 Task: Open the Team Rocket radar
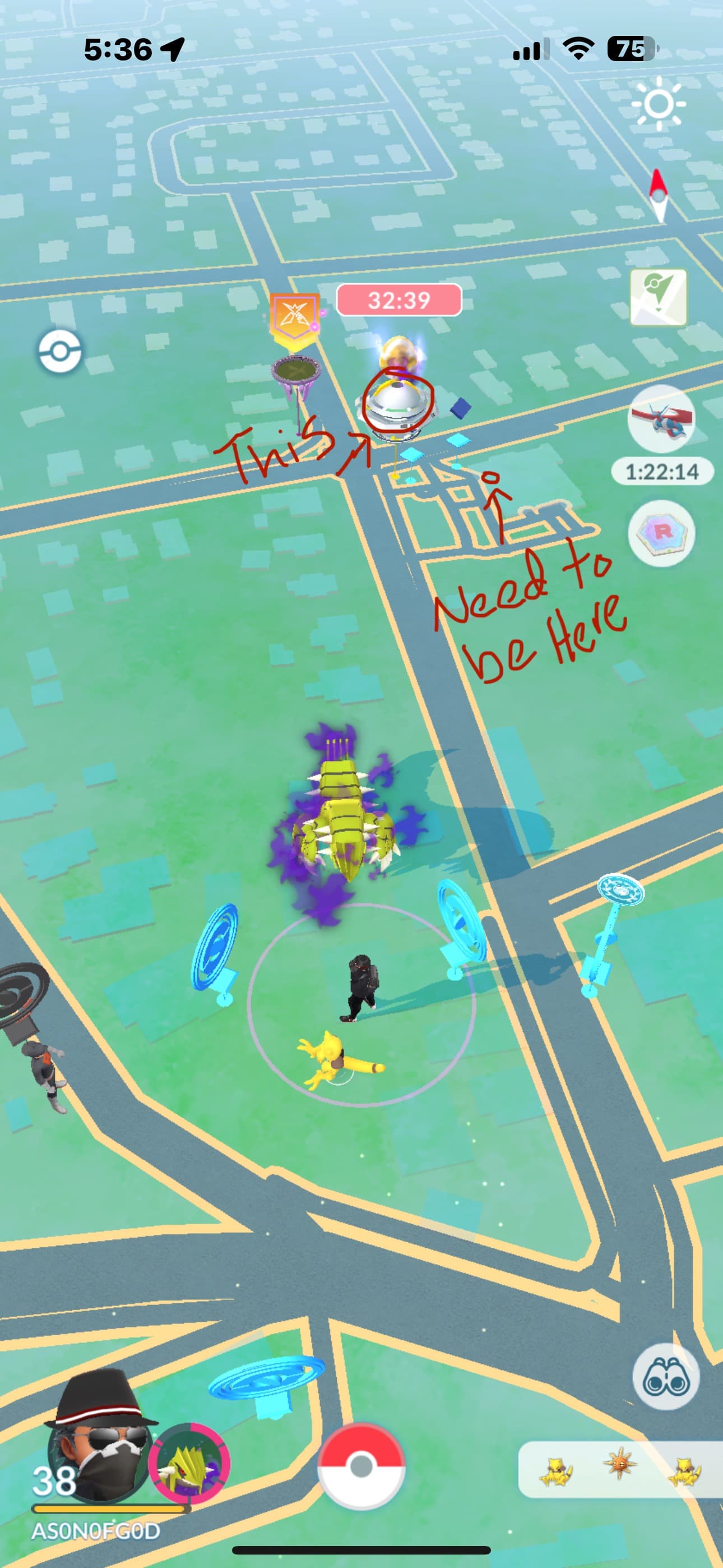(x=661, y=533)
